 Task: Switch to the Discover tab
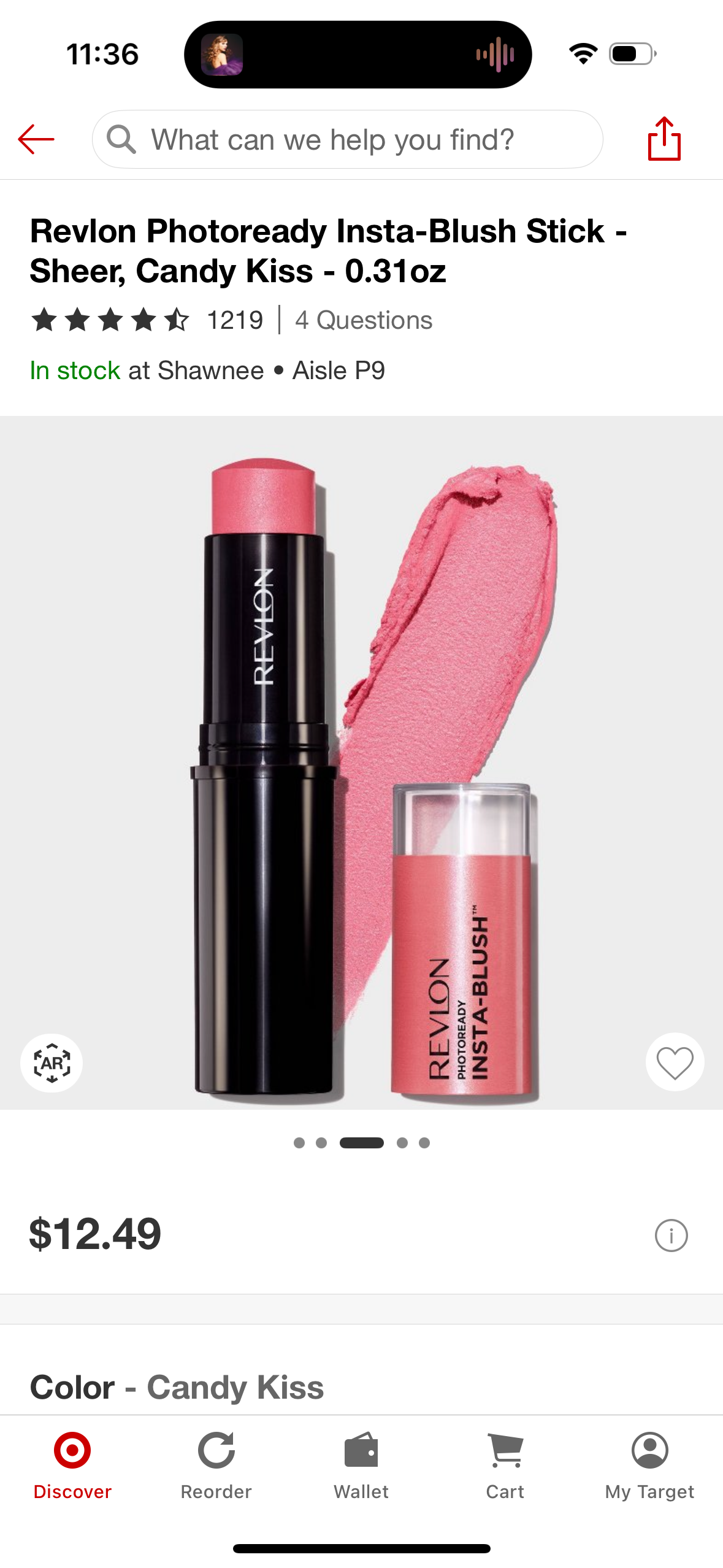72,1466
